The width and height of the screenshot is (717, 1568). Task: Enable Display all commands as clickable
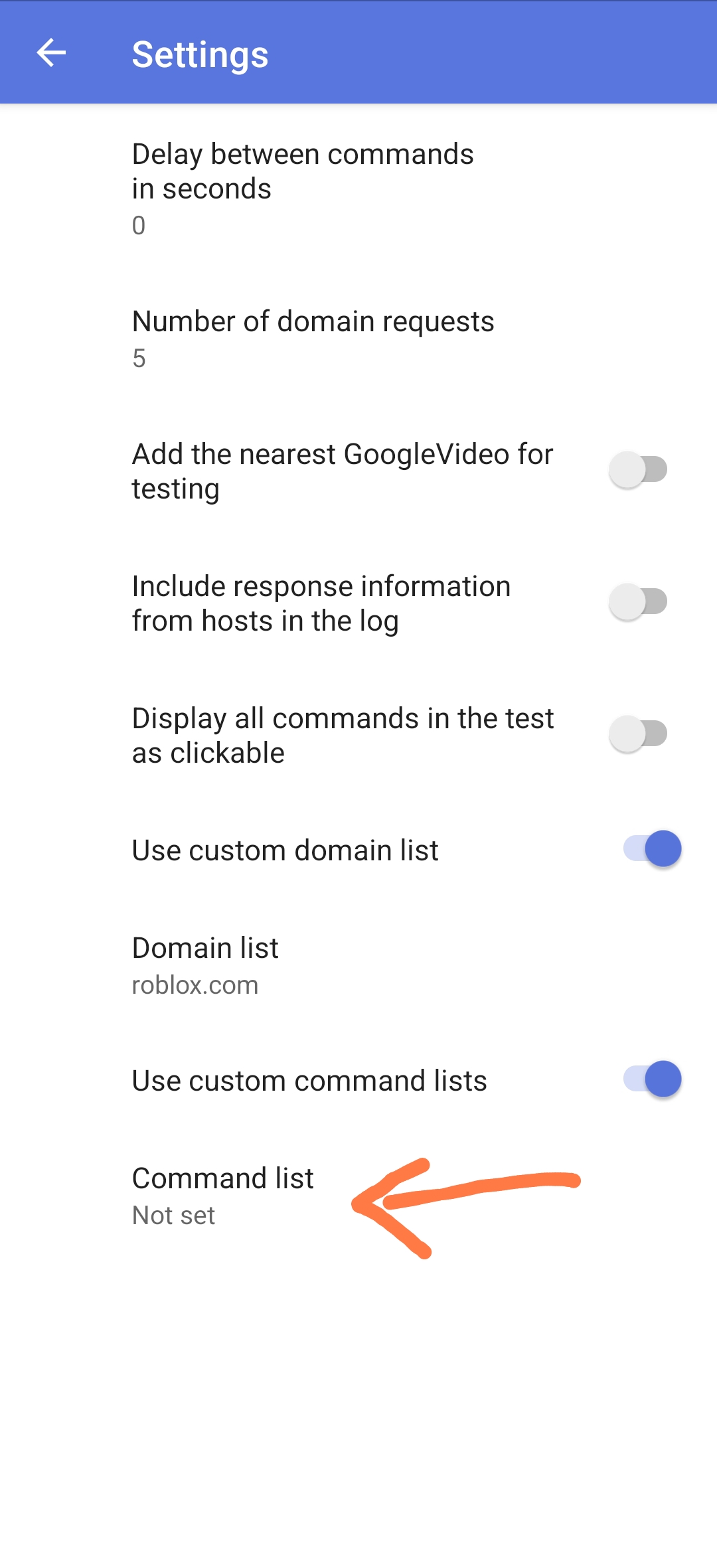[x=638, y=734]
